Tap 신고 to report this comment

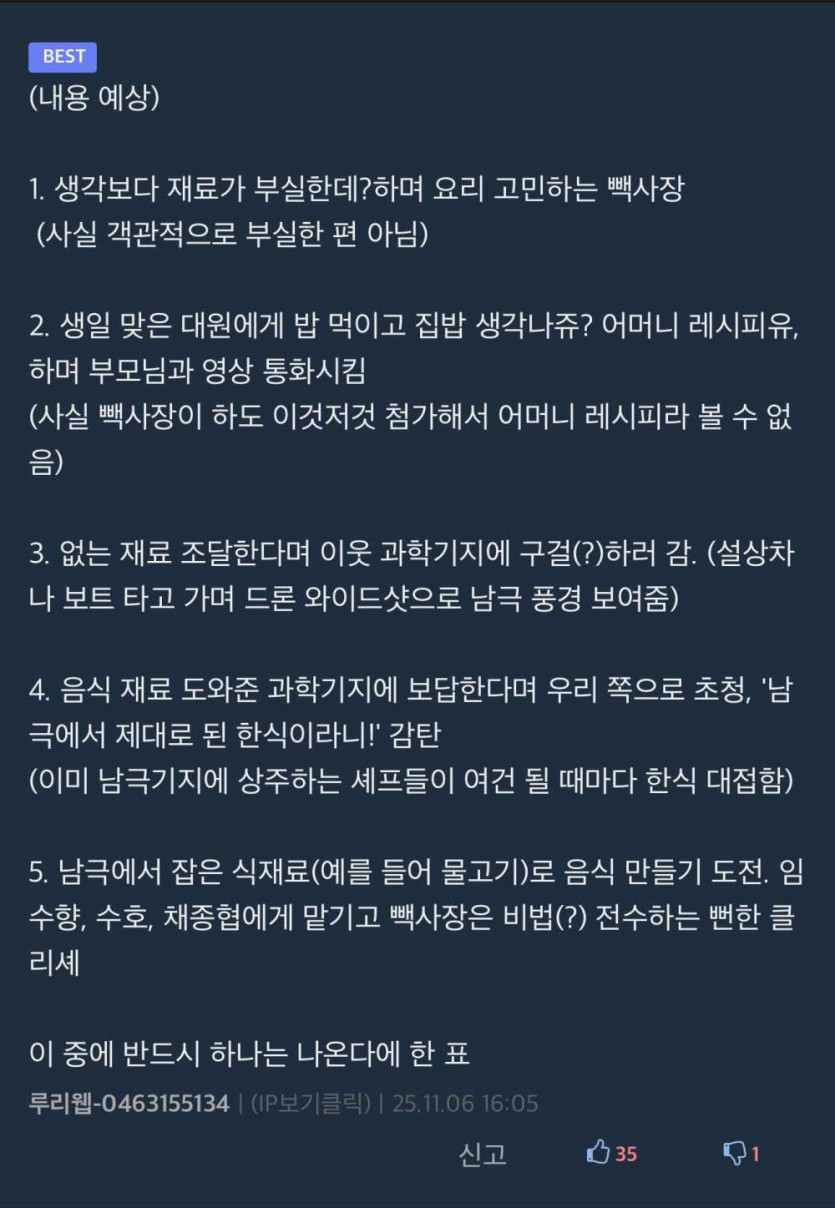[482, 1154]
